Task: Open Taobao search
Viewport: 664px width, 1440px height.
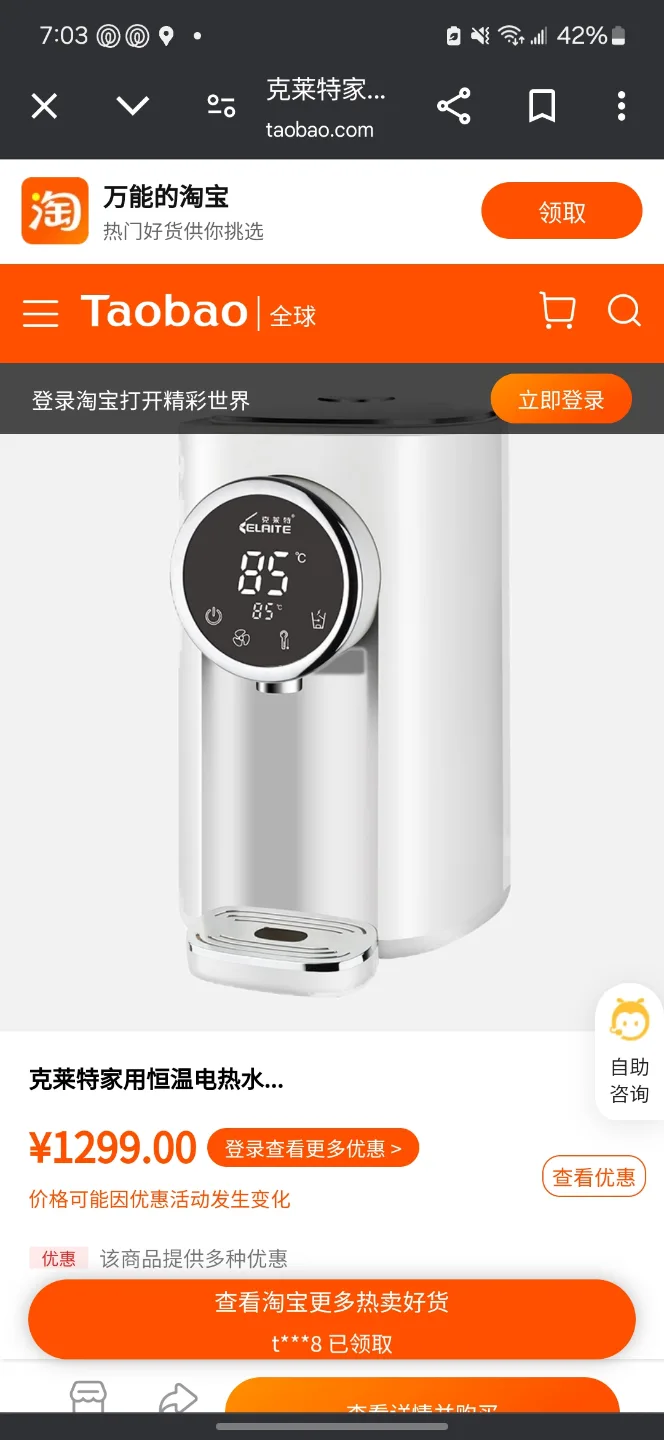Action: [x=624, y=311]
